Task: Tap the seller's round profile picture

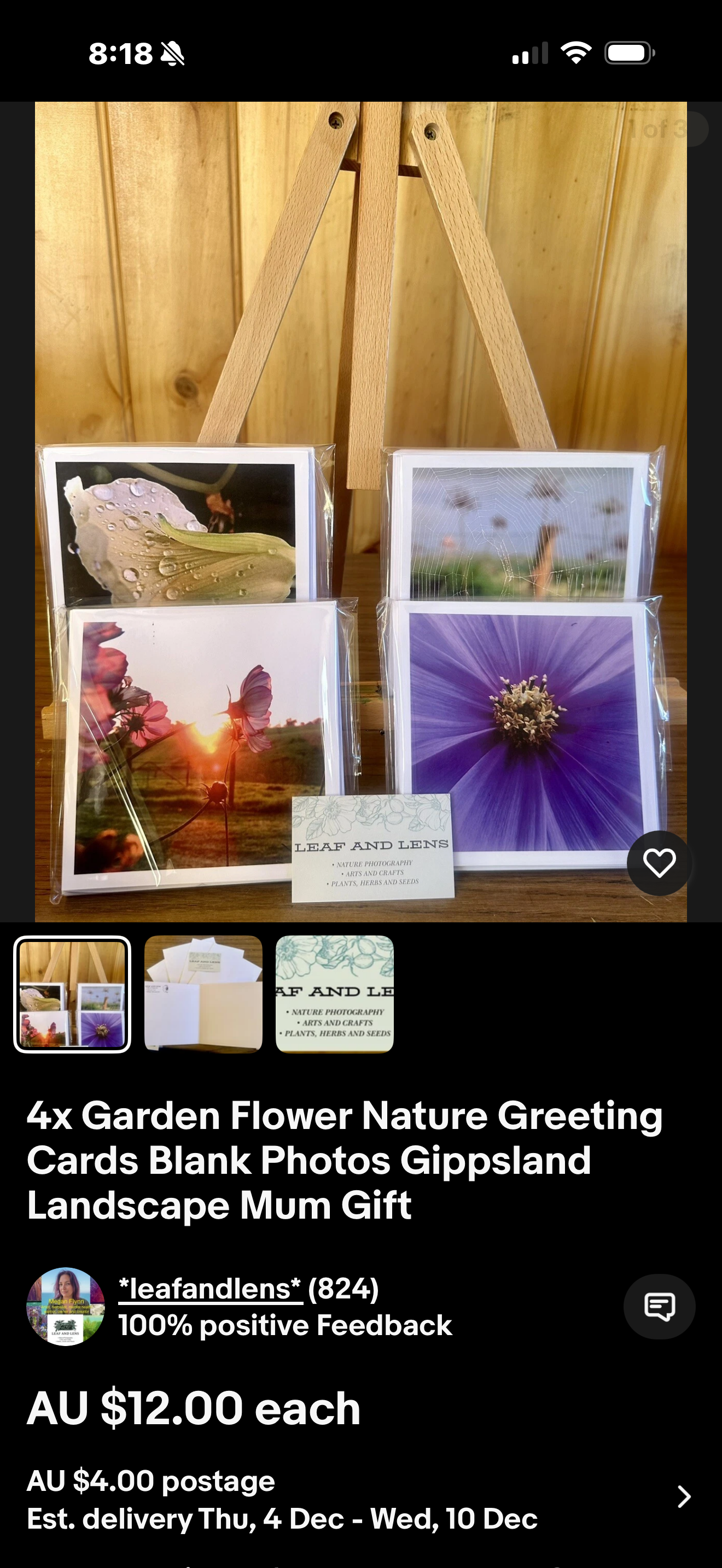Action: click(65, 1306)
